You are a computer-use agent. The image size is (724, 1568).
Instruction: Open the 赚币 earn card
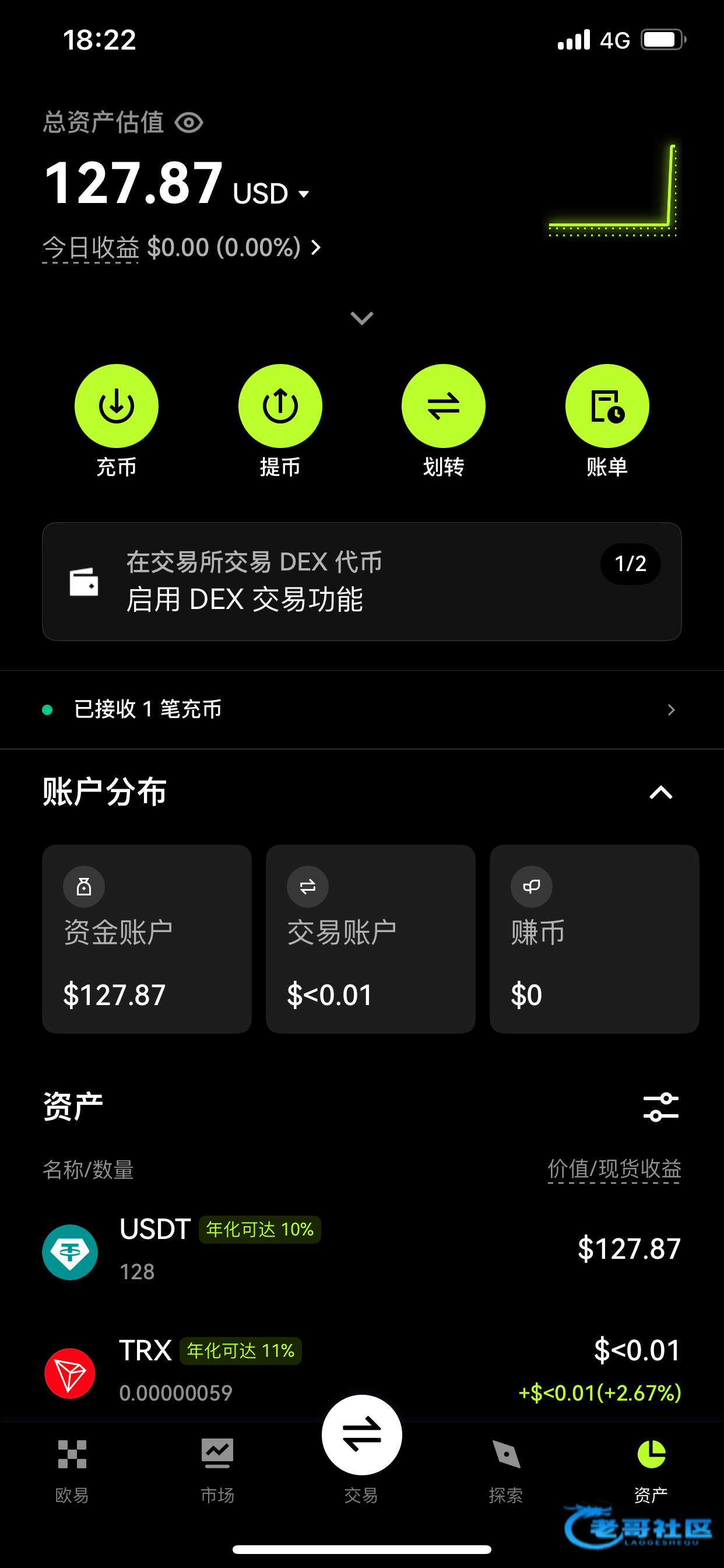594,939
